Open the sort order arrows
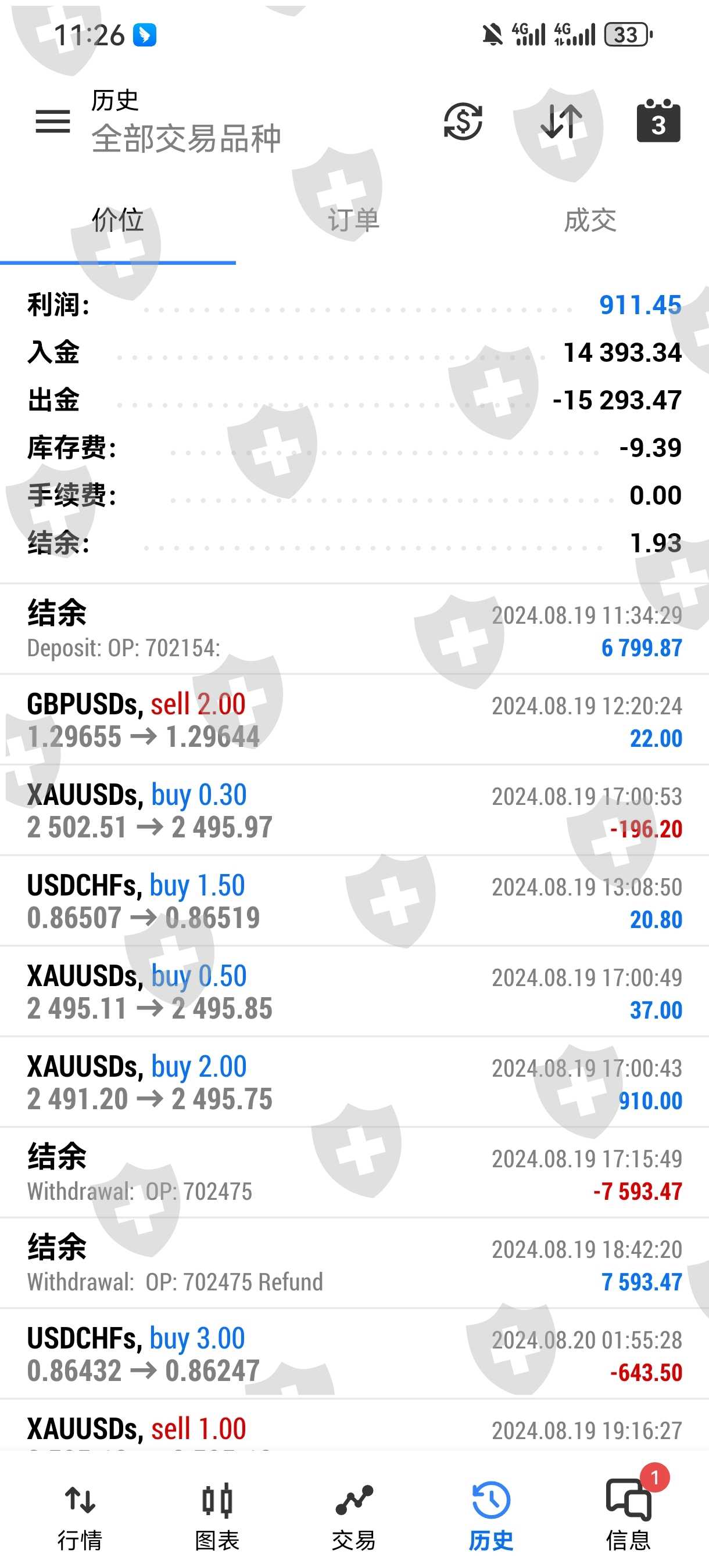Image resolution: width=709 pixels, height=1568 pixels. coord(561,122)
